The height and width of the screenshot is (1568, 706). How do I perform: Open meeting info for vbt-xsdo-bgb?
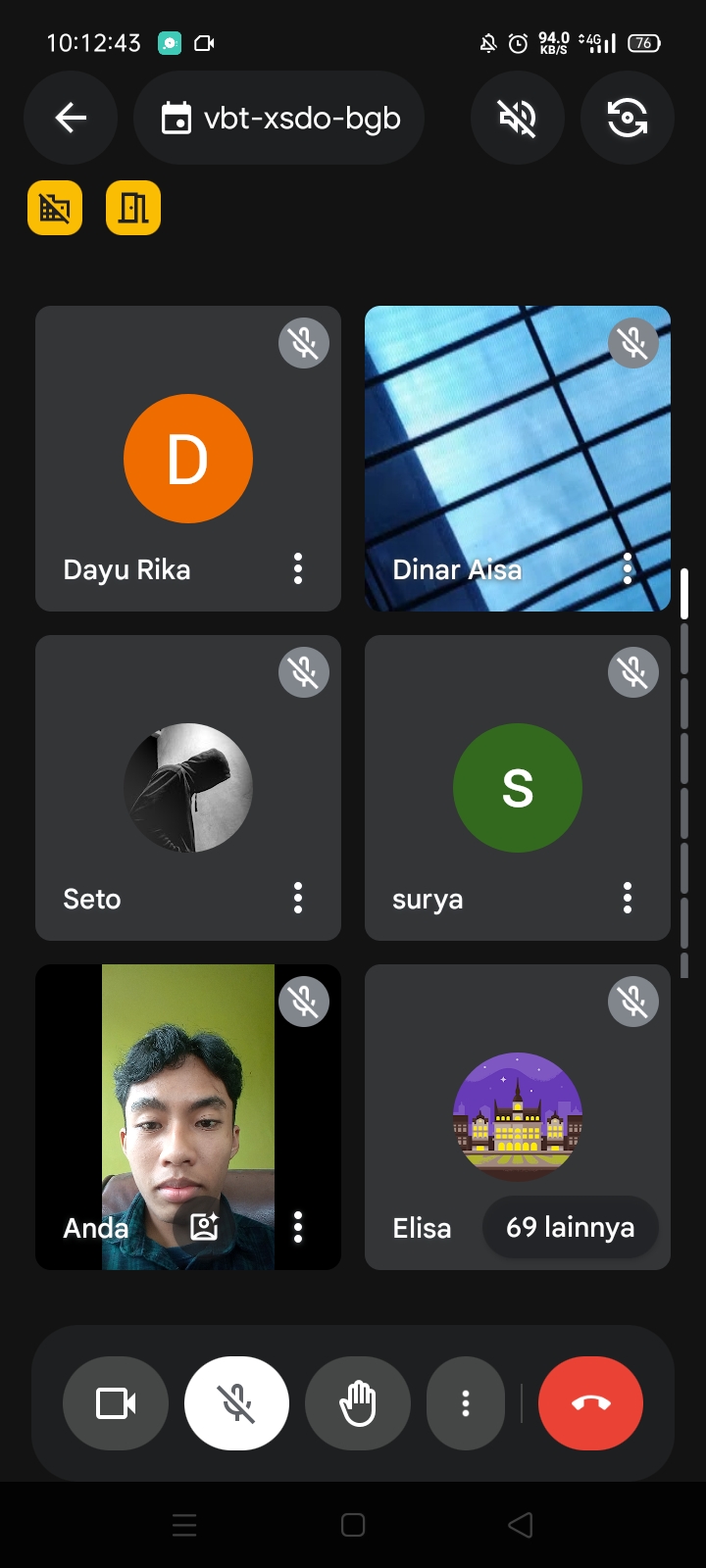[x=279, y=118]
